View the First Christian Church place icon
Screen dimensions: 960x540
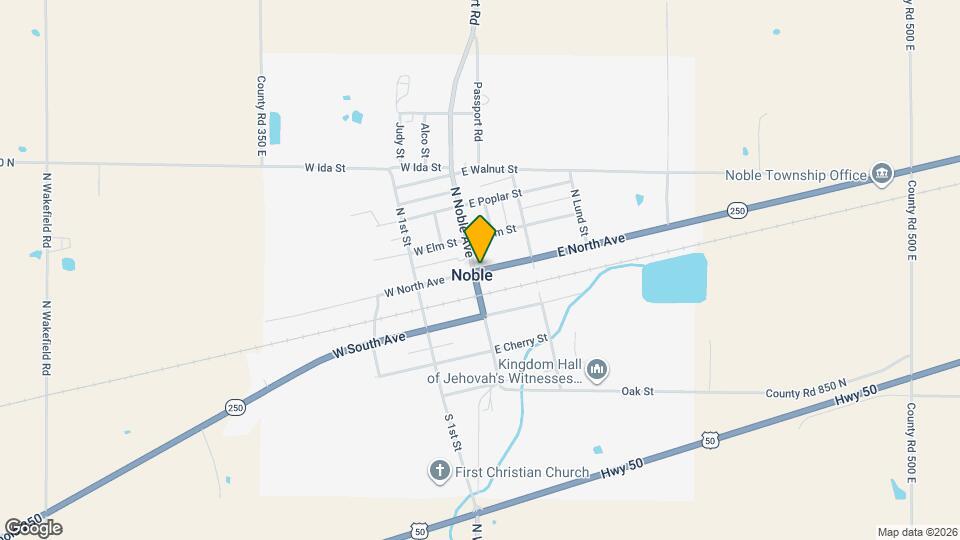pos(439,471)
